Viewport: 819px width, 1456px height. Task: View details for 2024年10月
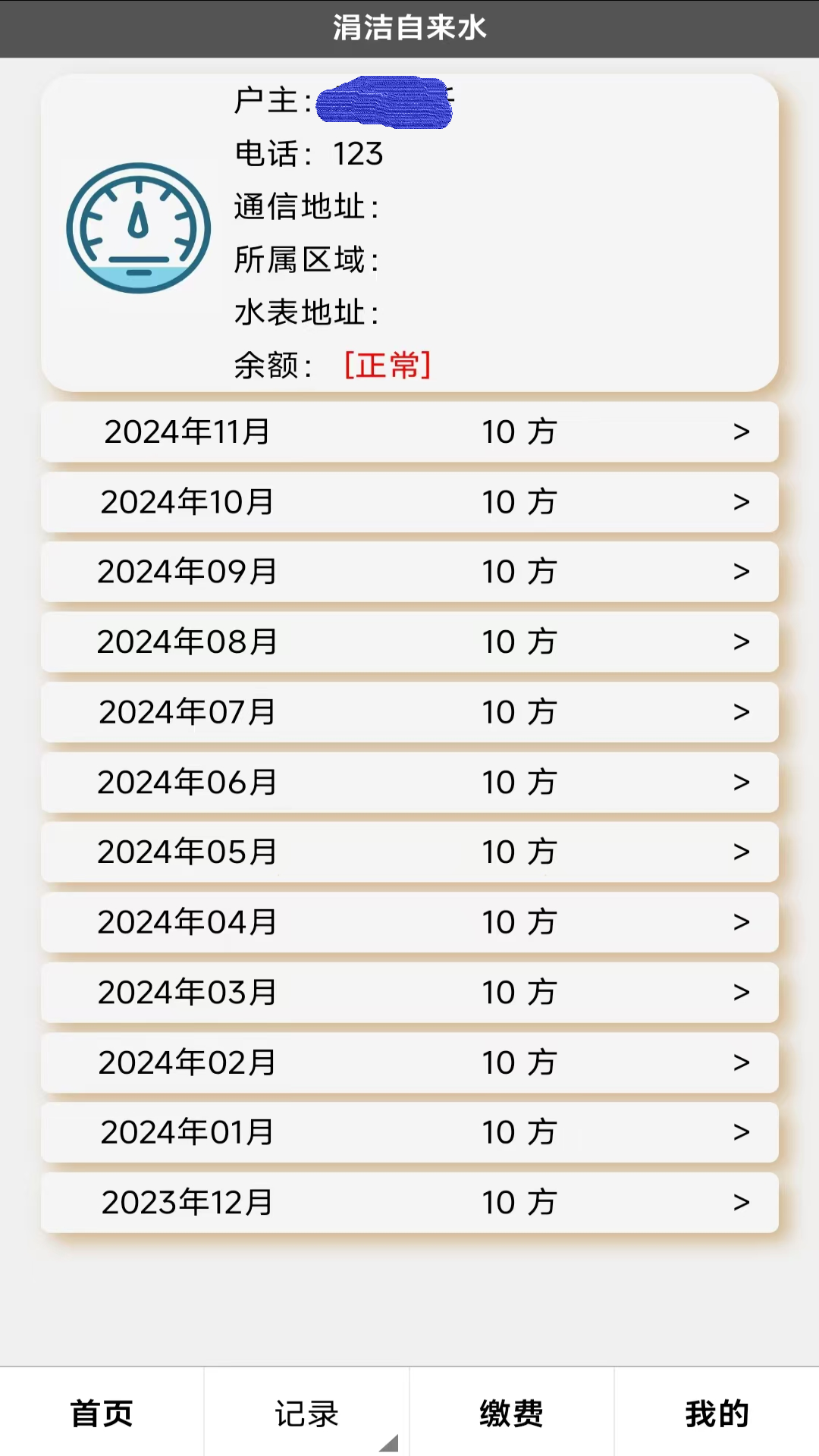409,502
